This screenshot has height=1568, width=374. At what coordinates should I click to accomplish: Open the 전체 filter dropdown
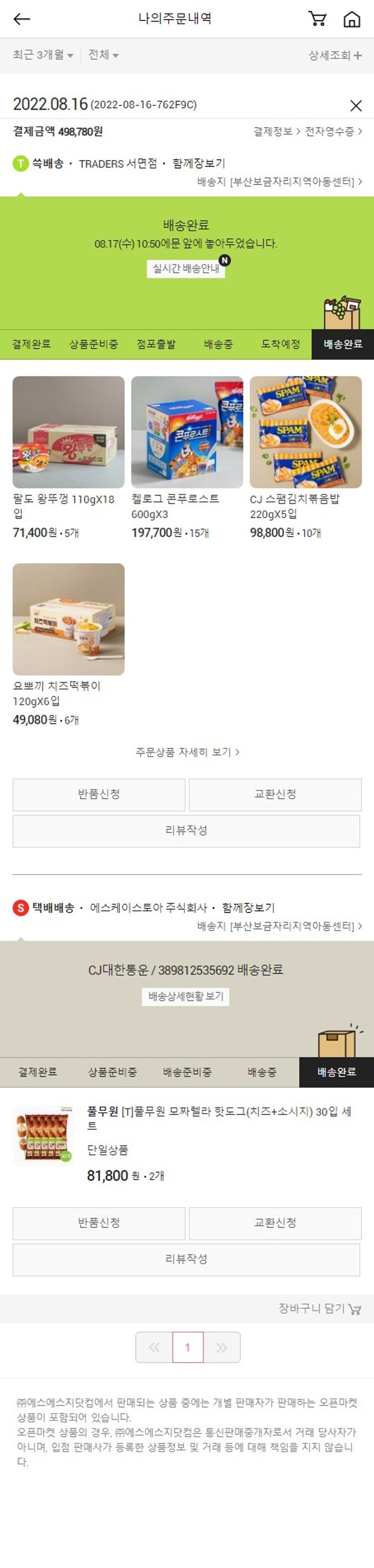103,55
